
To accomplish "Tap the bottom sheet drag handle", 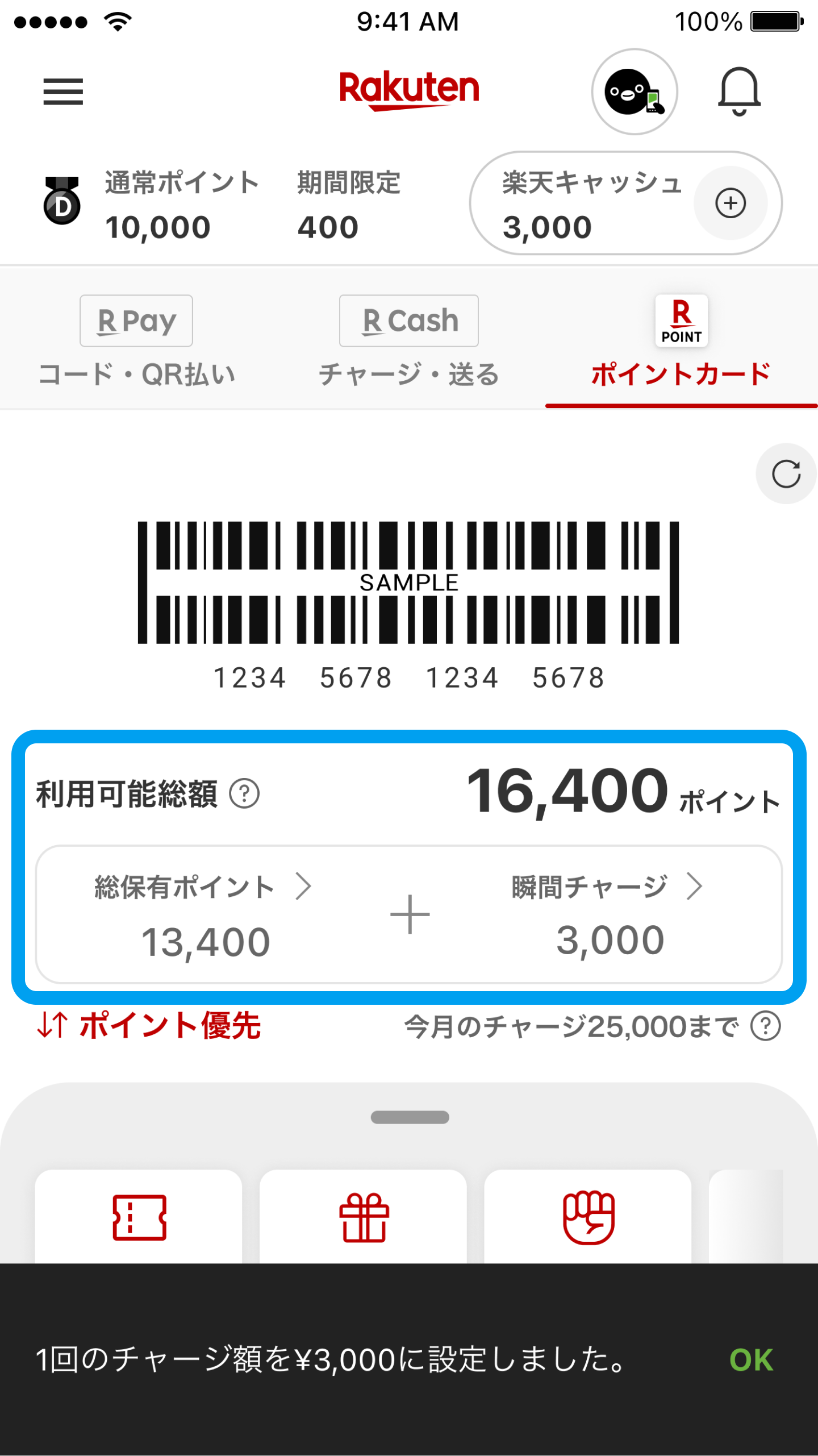I will [x=410, y=1117].
